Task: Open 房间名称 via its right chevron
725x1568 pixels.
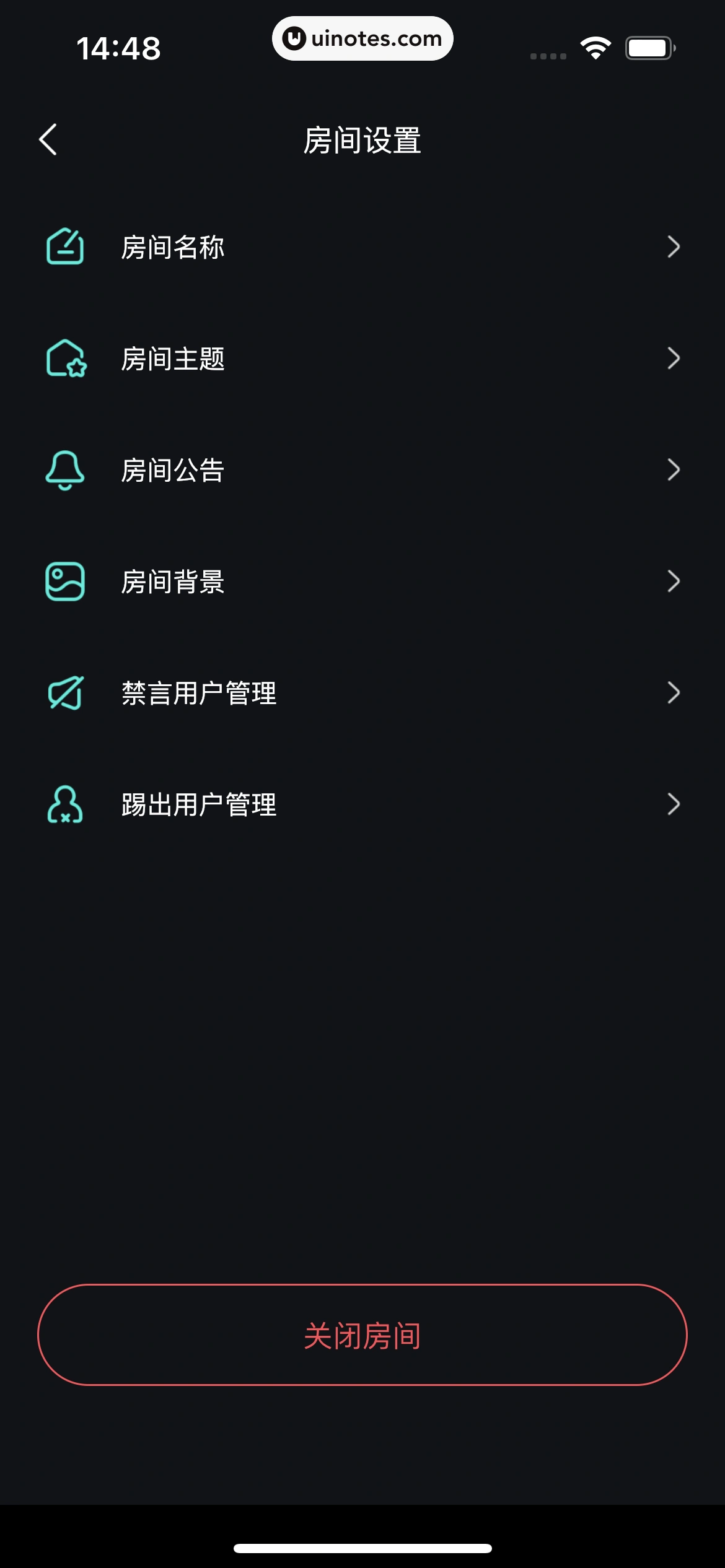Action: [x=675, y=247]
